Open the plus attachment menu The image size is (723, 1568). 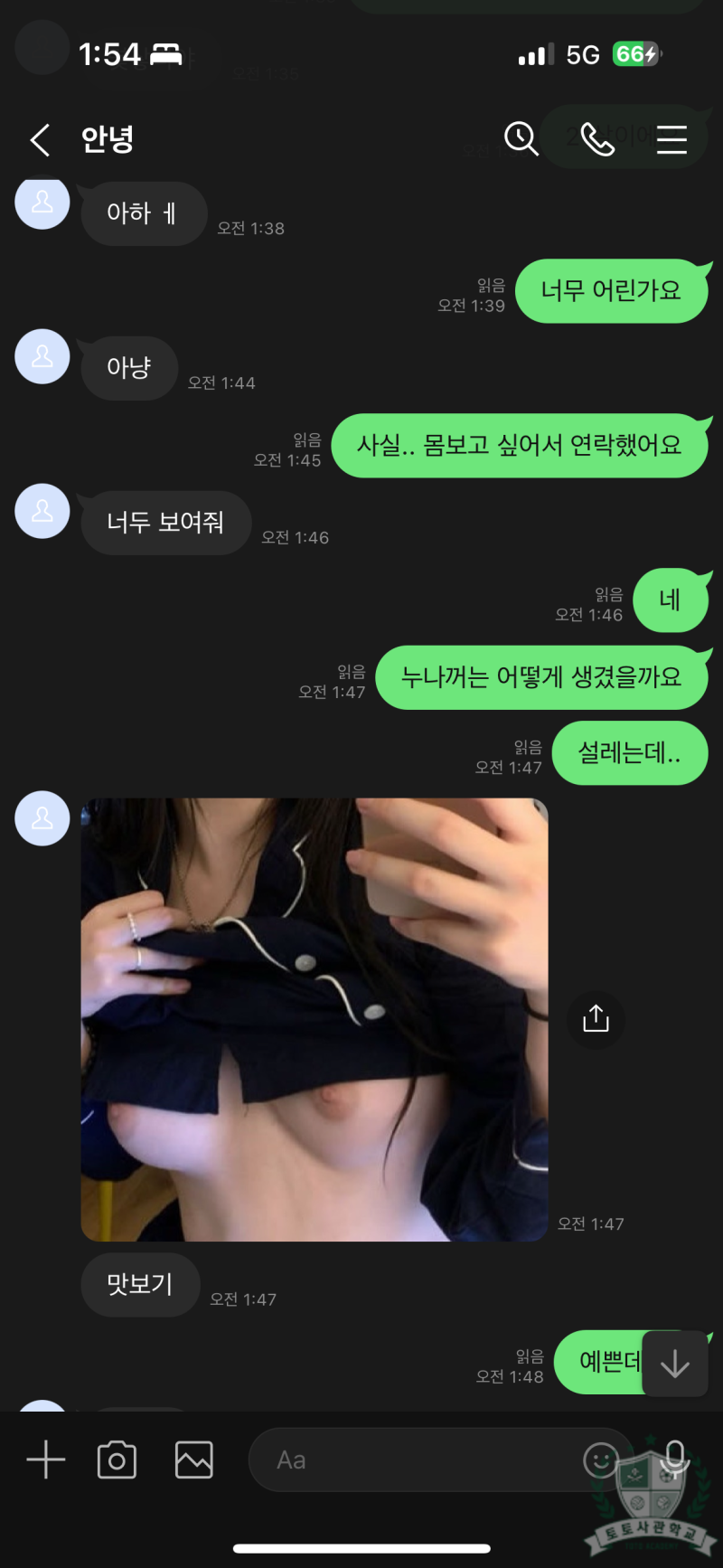46,1459
